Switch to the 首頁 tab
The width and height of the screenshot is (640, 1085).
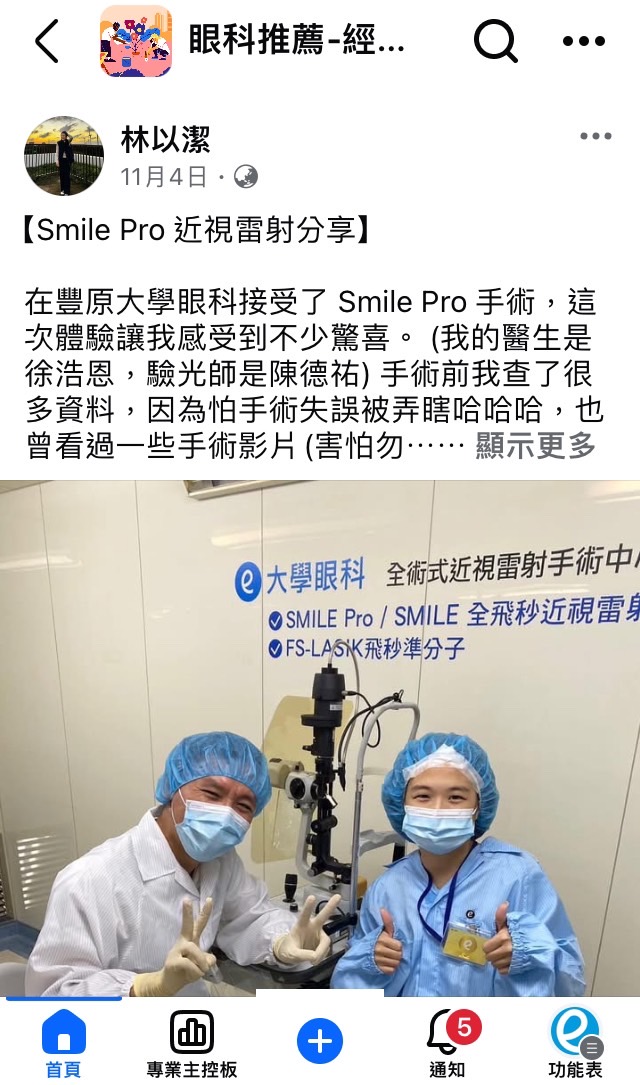coord(63,1045)
